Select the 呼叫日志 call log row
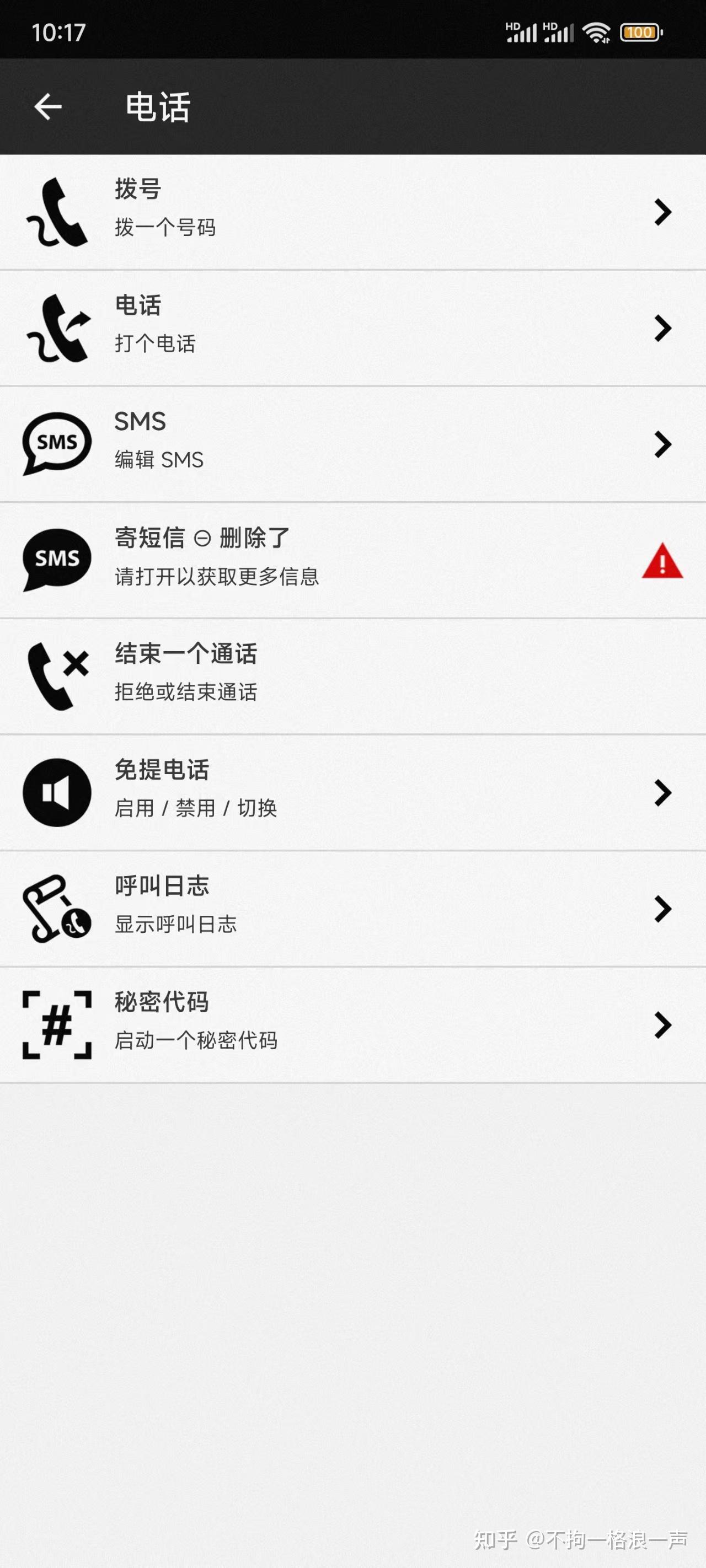 tap(352, 909)
